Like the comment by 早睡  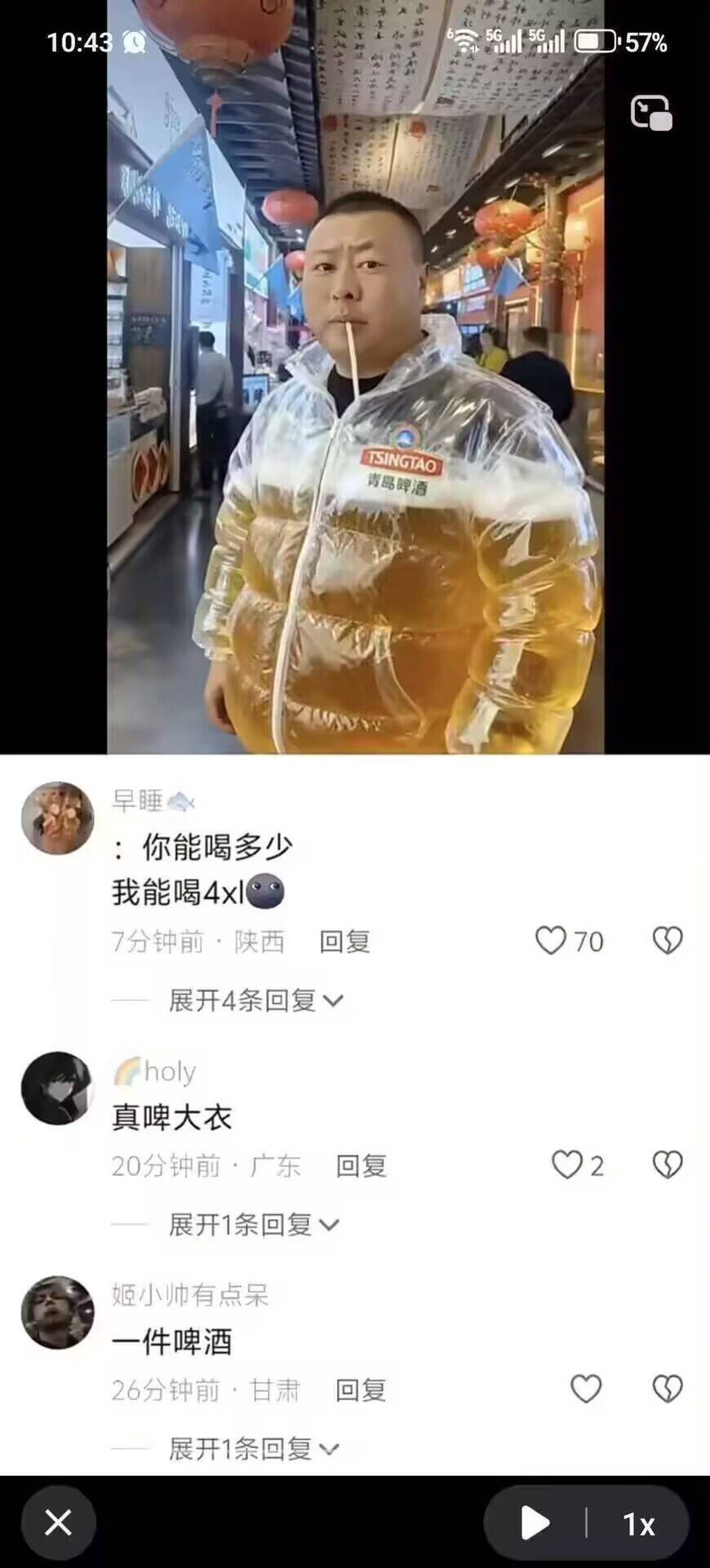click(x=551, y=941)
